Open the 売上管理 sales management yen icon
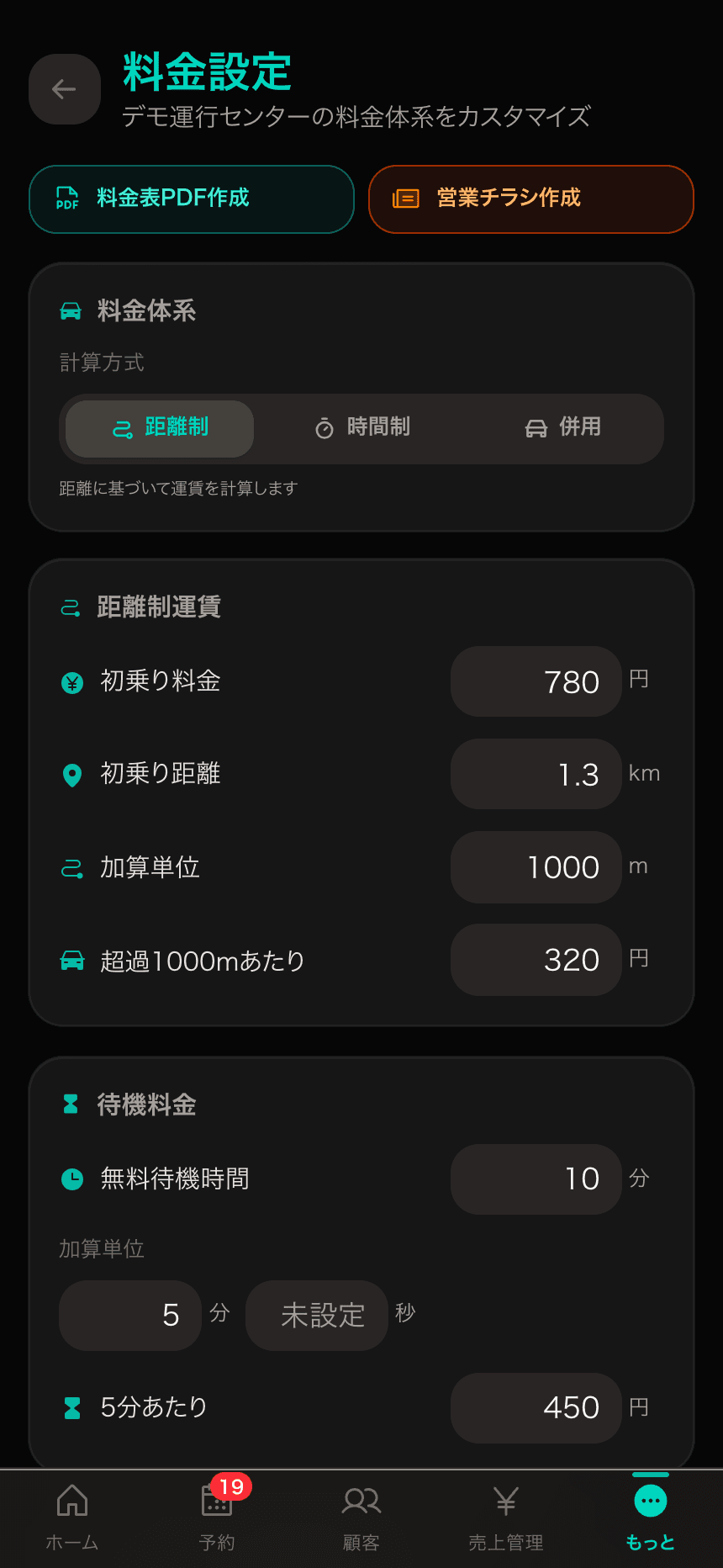Image resolution: width=723 pixels, height=1568 pixels. pyautogui.click(x=505, y=1502)
